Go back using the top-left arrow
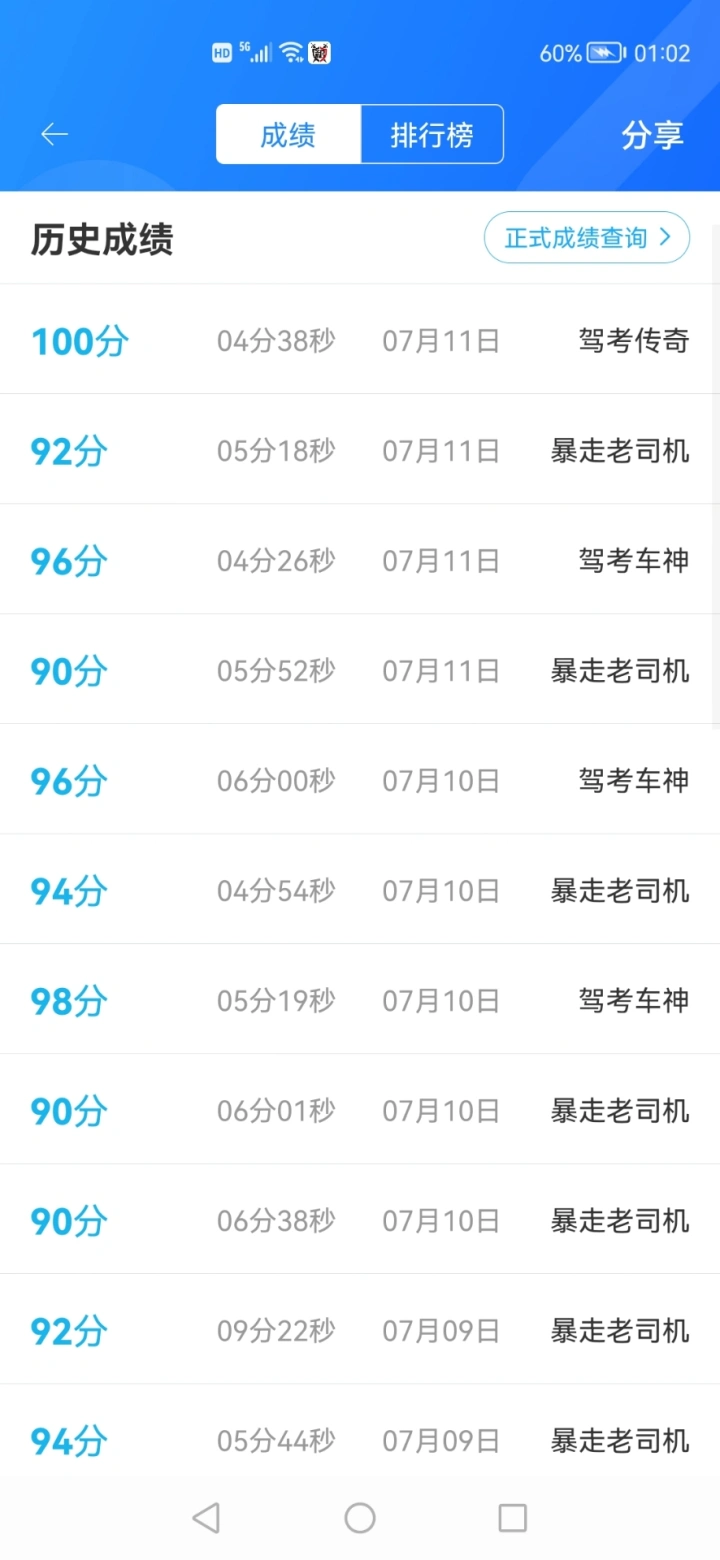This screenshot has height=1560, width=720. coord(54,134)
